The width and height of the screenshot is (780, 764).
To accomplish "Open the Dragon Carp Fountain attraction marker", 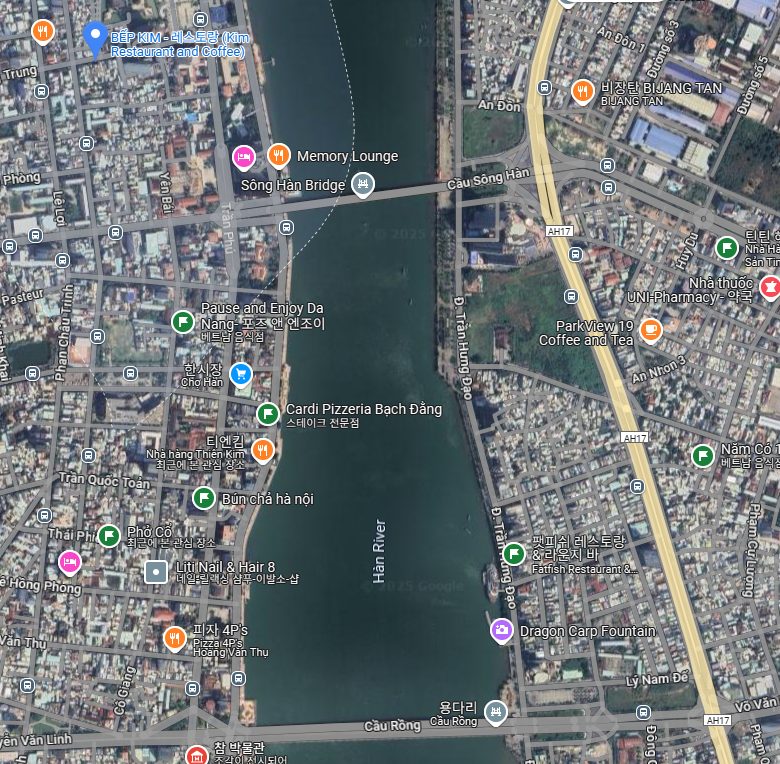I will [x=501, y=631].
